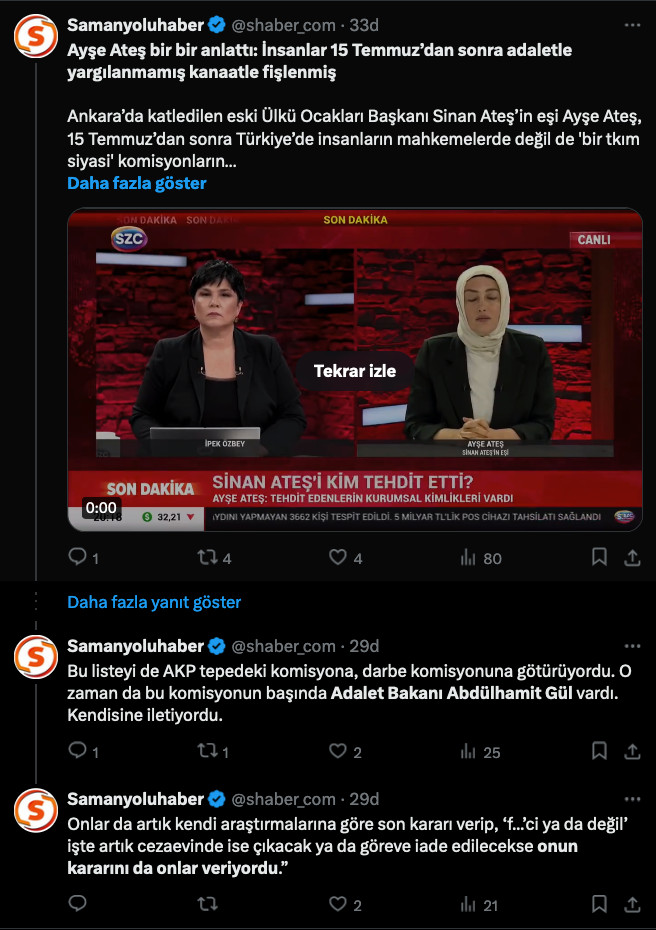The width and height of the screenshot is (656, 930).
Task: Share the Abdülhamit Gül reply
Action: tap(632, 751)
